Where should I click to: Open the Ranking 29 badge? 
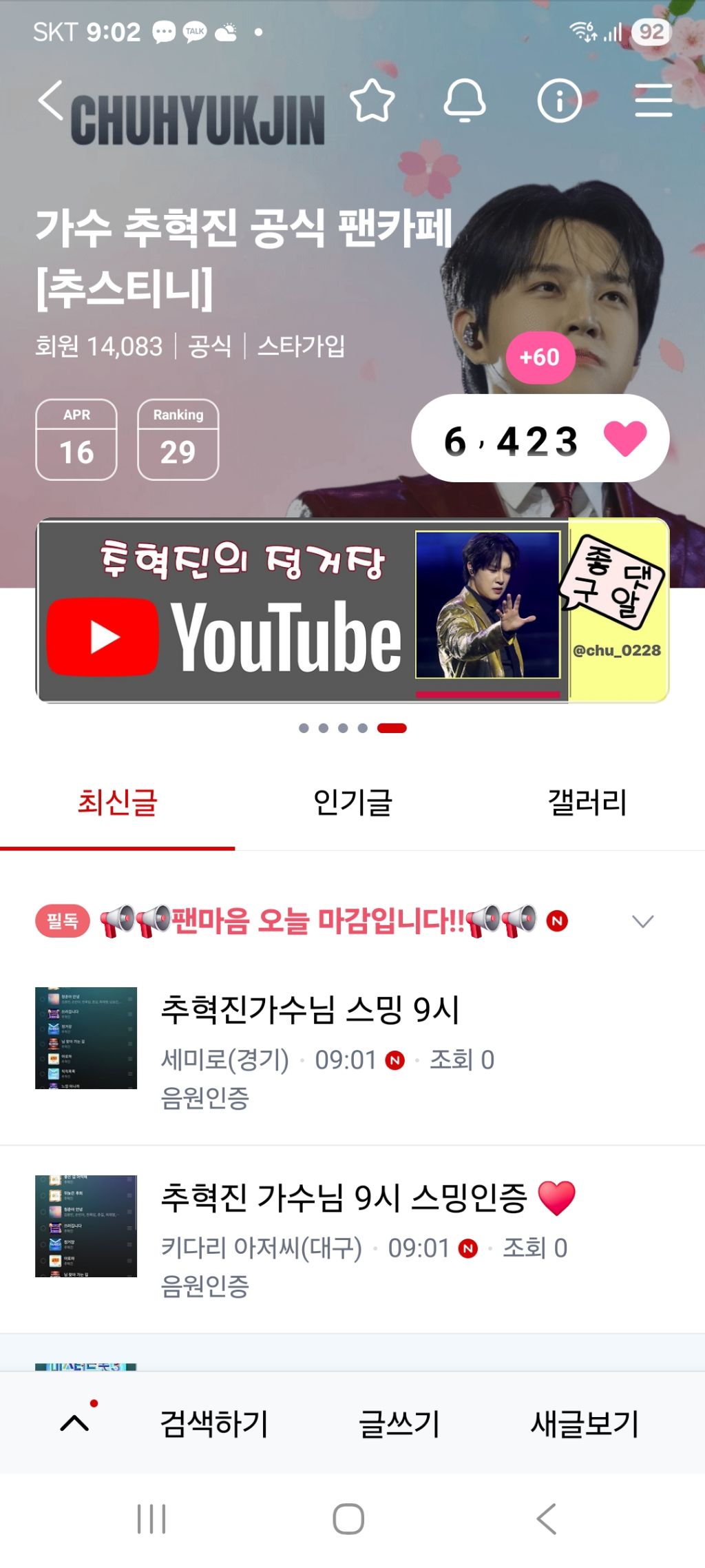(178, 440)
